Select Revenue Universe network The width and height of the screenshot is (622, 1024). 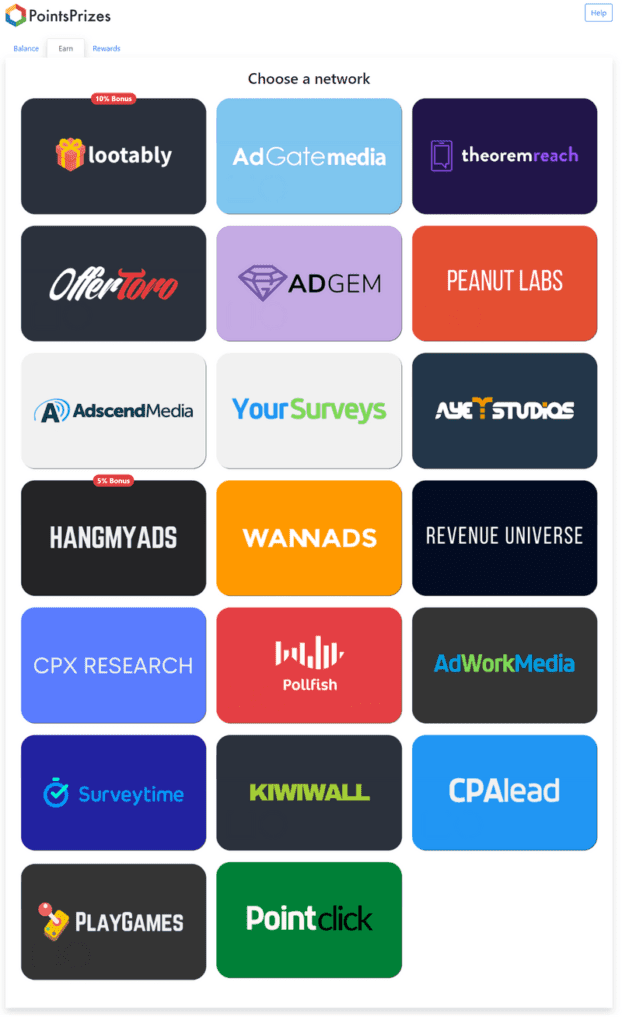click(504, 538)
